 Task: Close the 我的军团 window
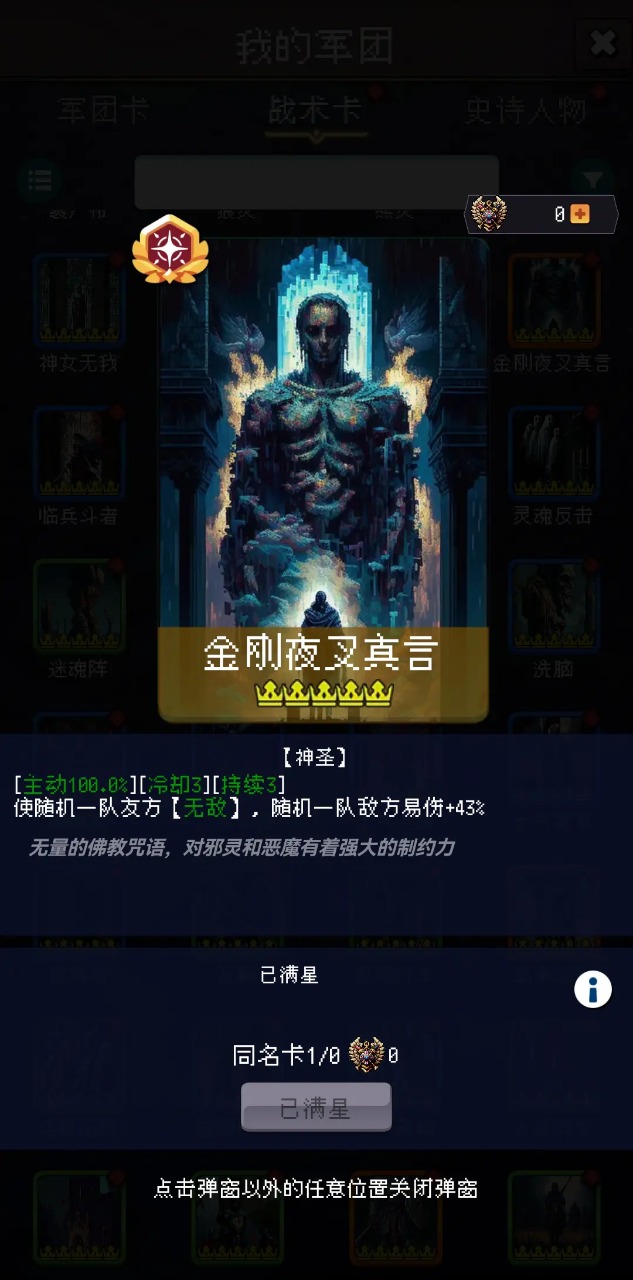click(x=603, y=43)
